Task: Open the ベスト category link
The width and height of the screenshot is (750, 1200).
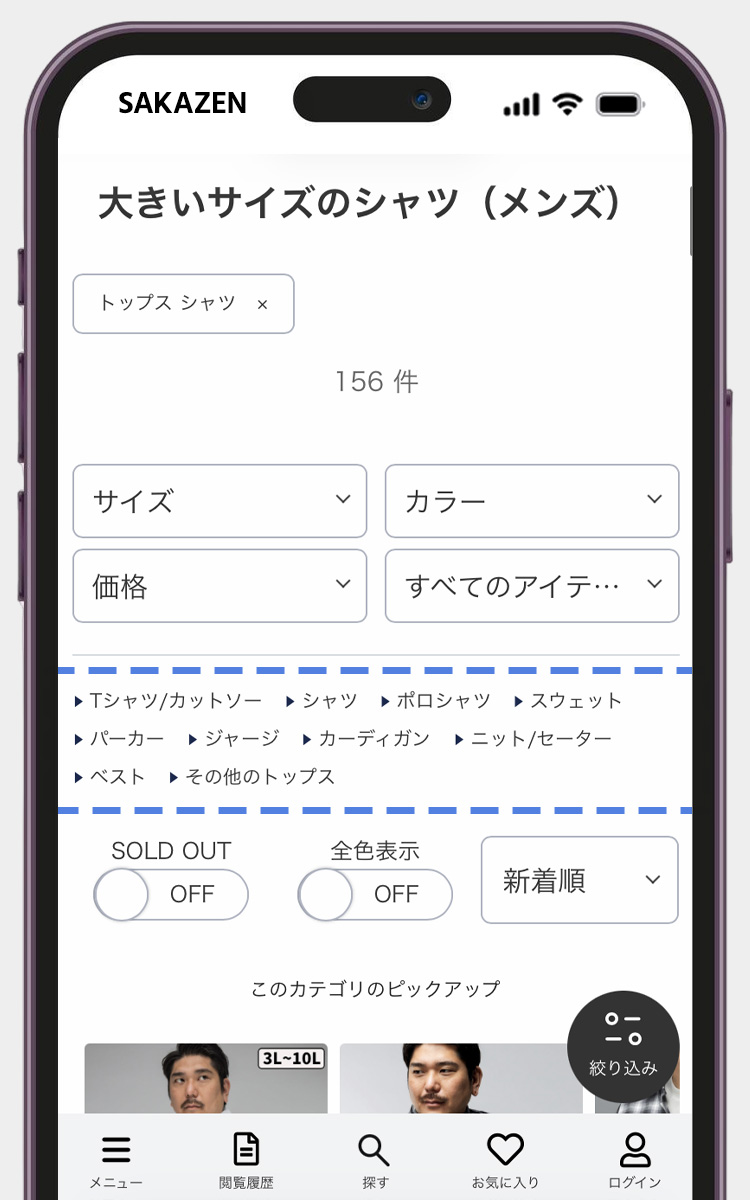Action: 117,777
